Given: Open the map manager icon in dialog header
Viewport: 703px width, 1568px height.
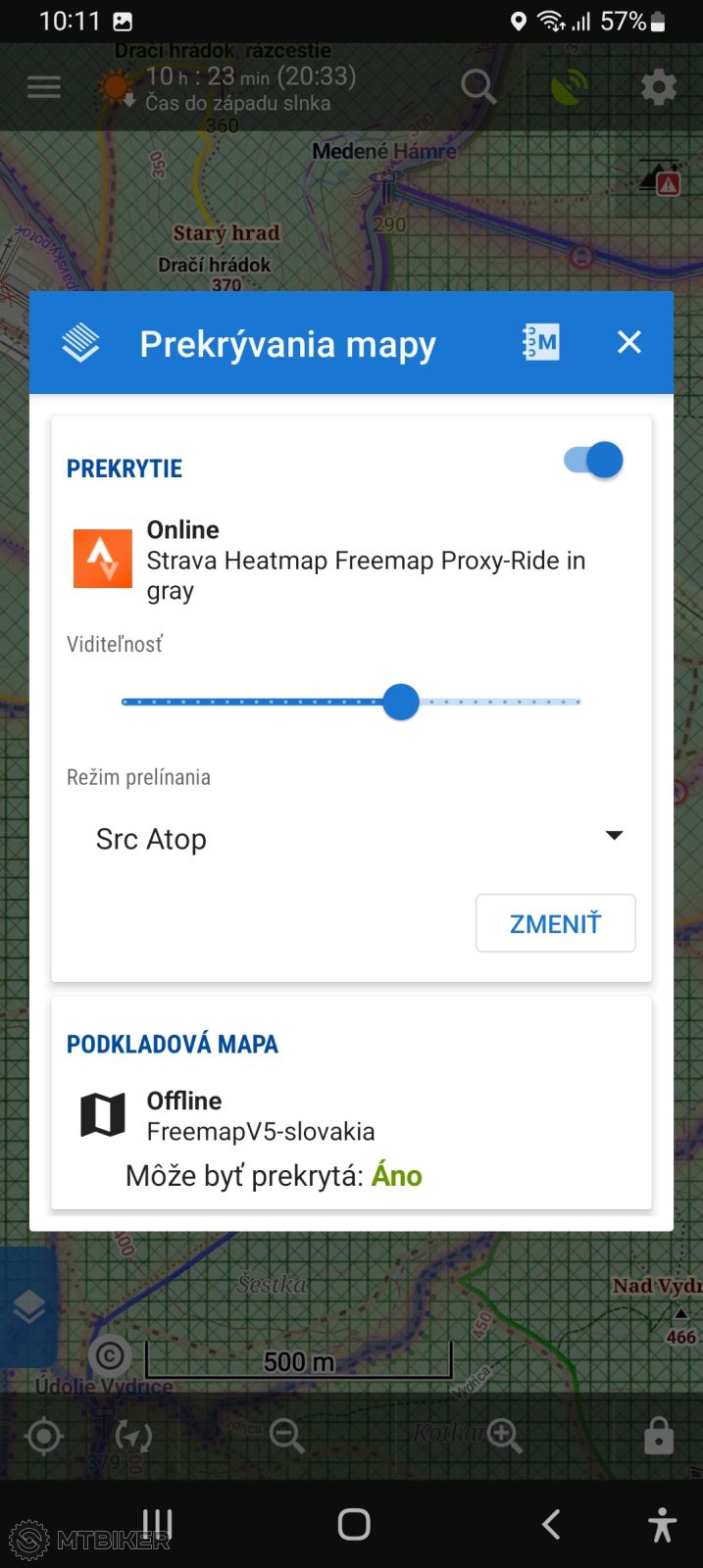Looking at the screenshot, I should click(540, 342).
